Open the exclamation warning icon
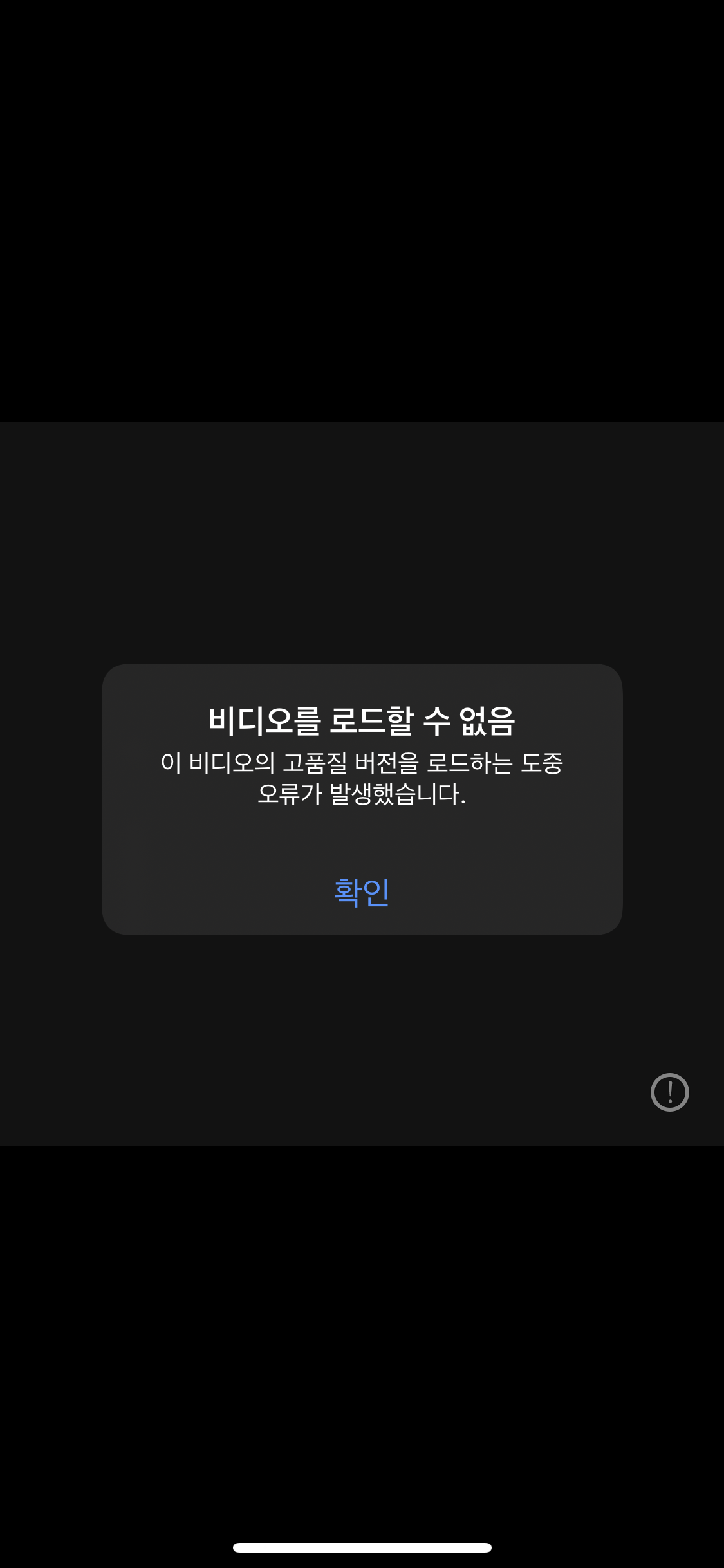This screenshot has width=724, height=1568. 669,1092
